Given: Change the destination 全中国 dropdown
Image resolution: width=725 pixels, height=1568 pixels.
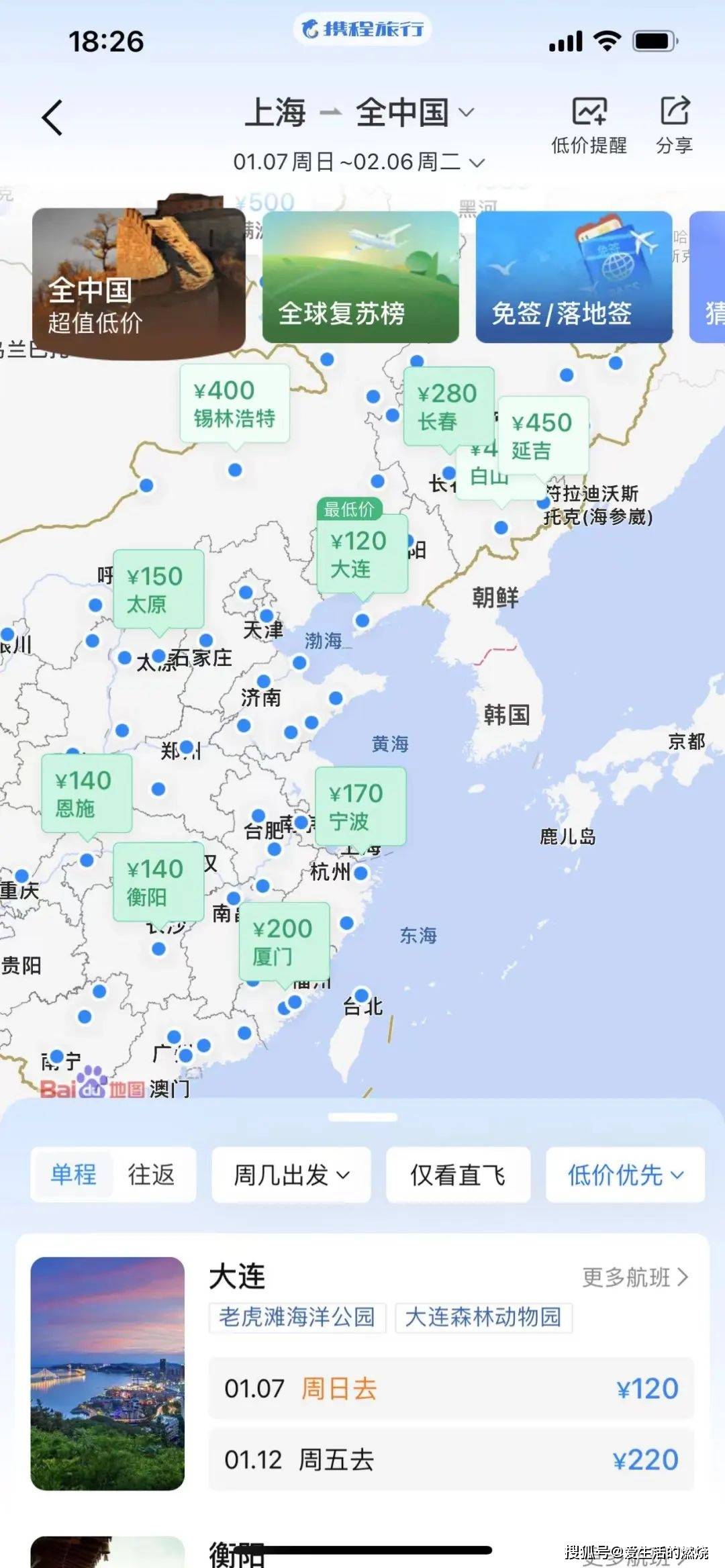Looking at the screenshot, I should click(415, 112).
